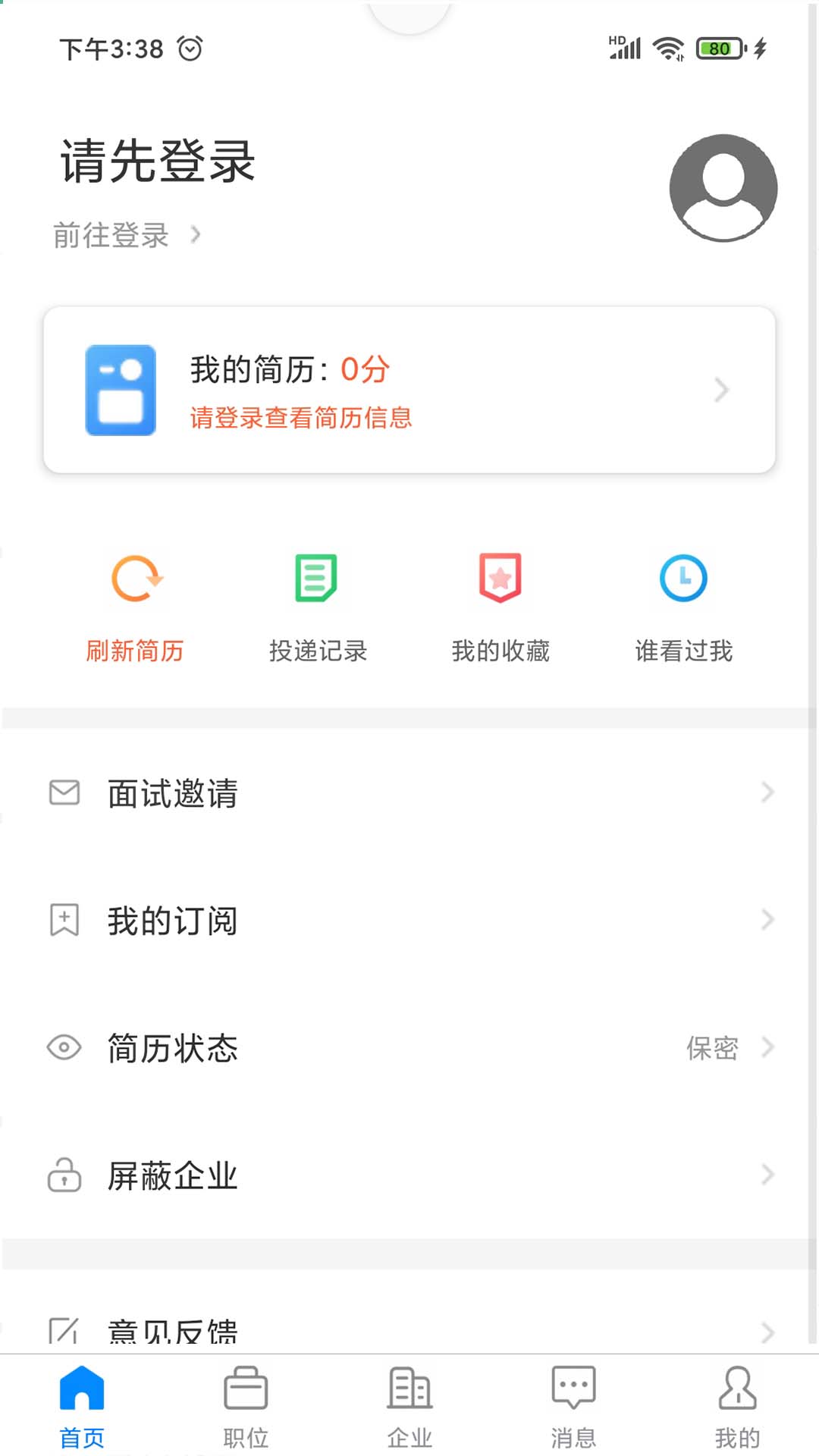Go to login via 前往登录

tap(126, 235)
